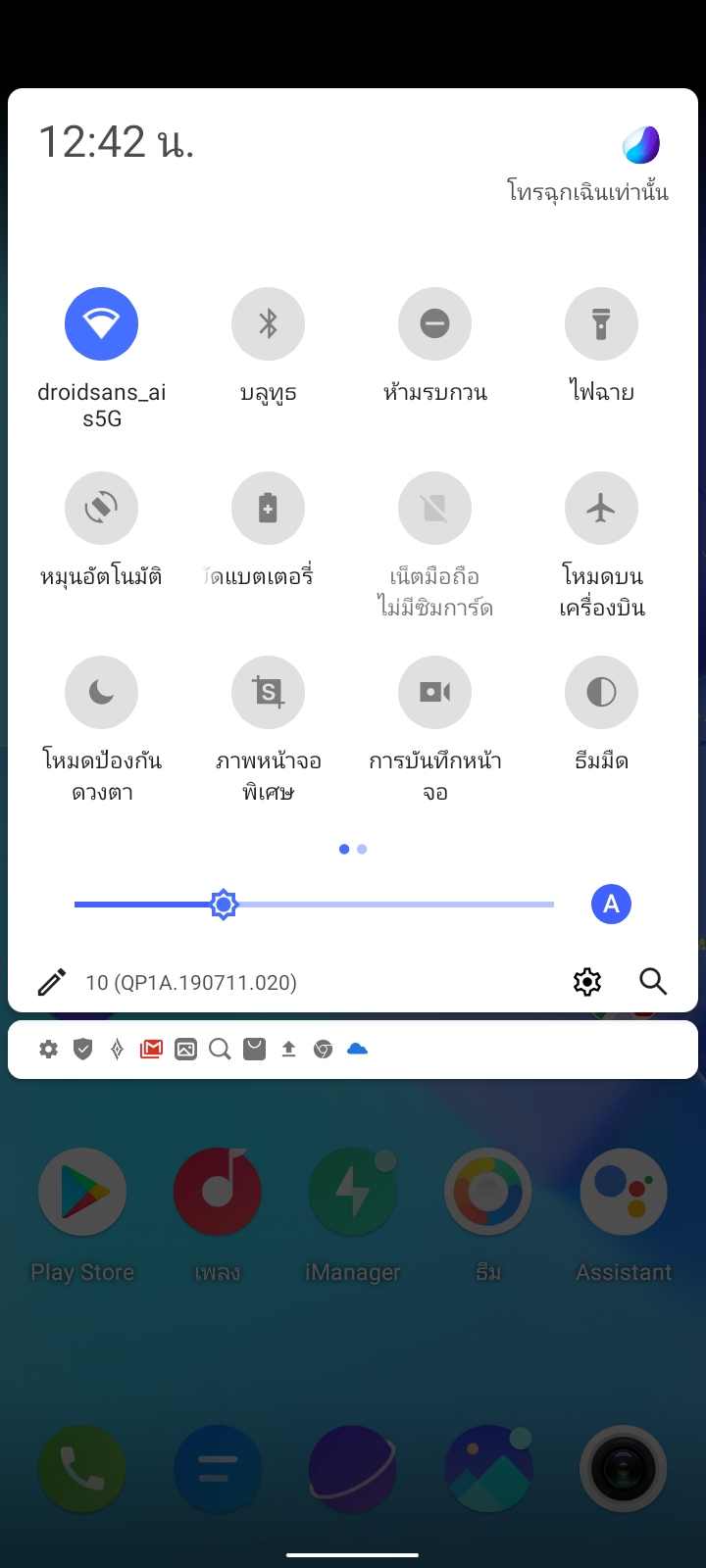The image size is (706, 1568).
Task: Switch on dark theme (ธีมมืด)
Action: pyautogui.click(x=601, y=692)
